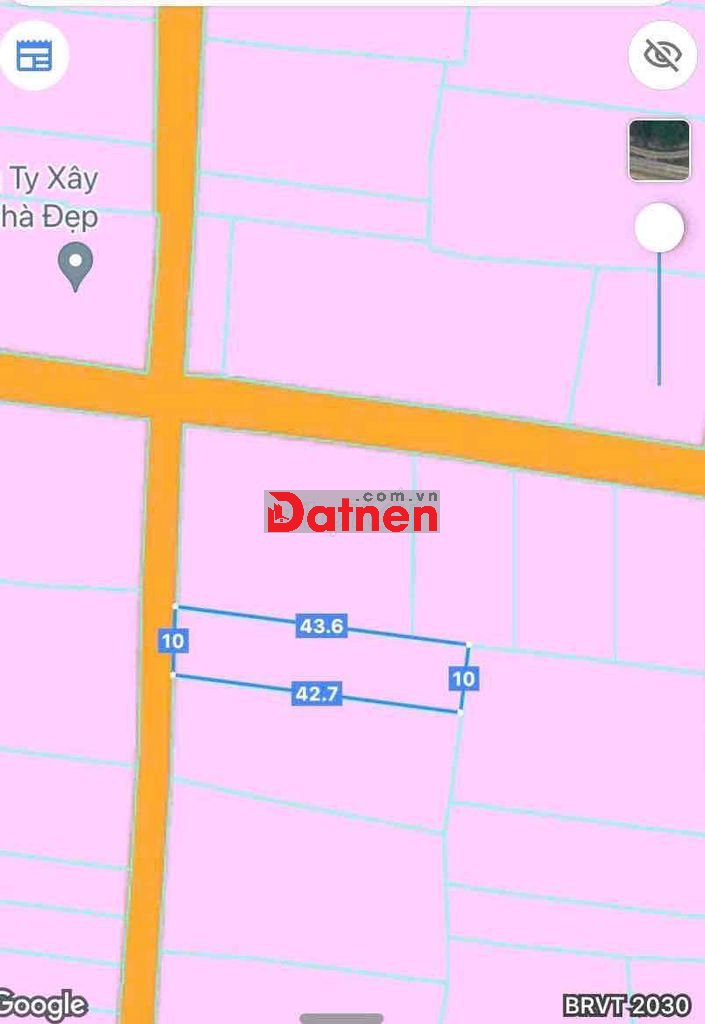Open the info panel icon at top left

click(34, 56)
